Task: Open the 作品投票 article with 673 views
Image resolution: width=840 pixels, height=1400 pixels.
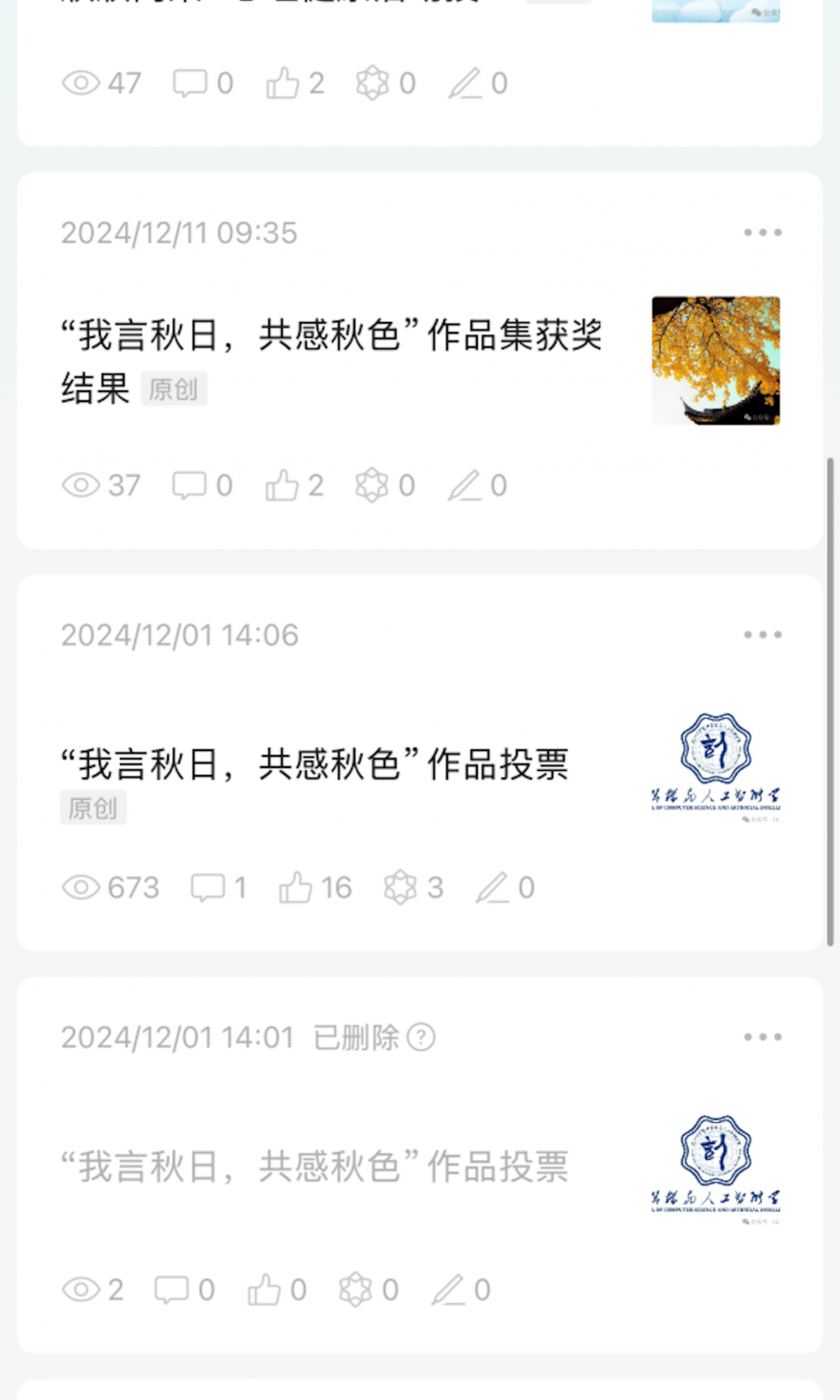Action: [x=315, y=764]
